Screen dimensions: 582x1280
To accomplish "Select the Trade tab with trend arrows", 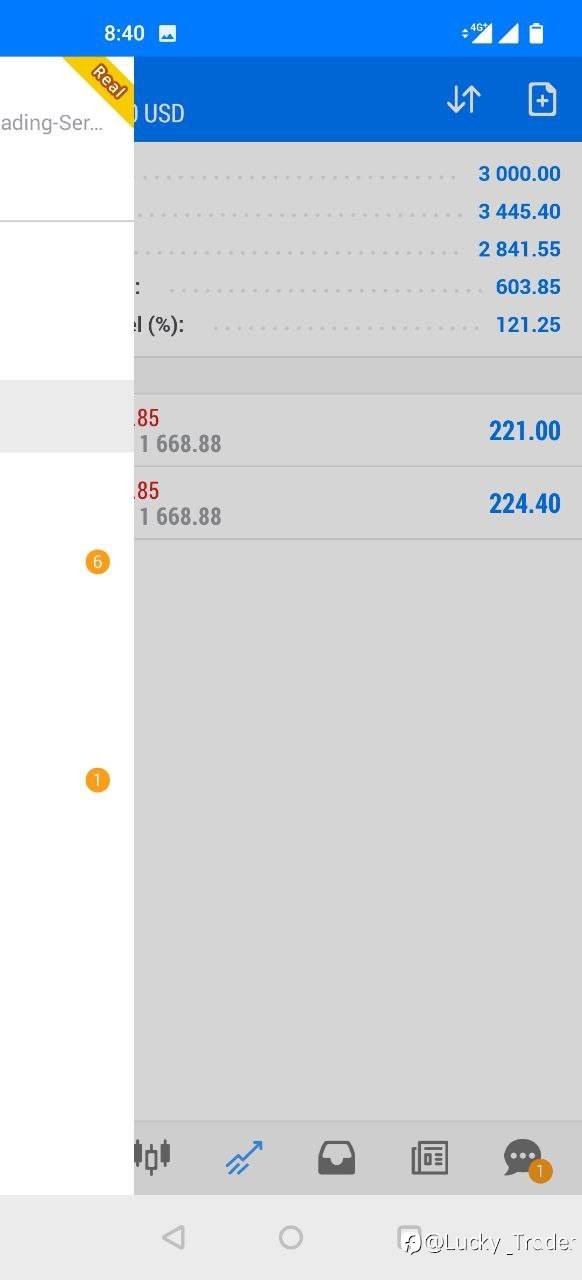I will click(244, 1158).
